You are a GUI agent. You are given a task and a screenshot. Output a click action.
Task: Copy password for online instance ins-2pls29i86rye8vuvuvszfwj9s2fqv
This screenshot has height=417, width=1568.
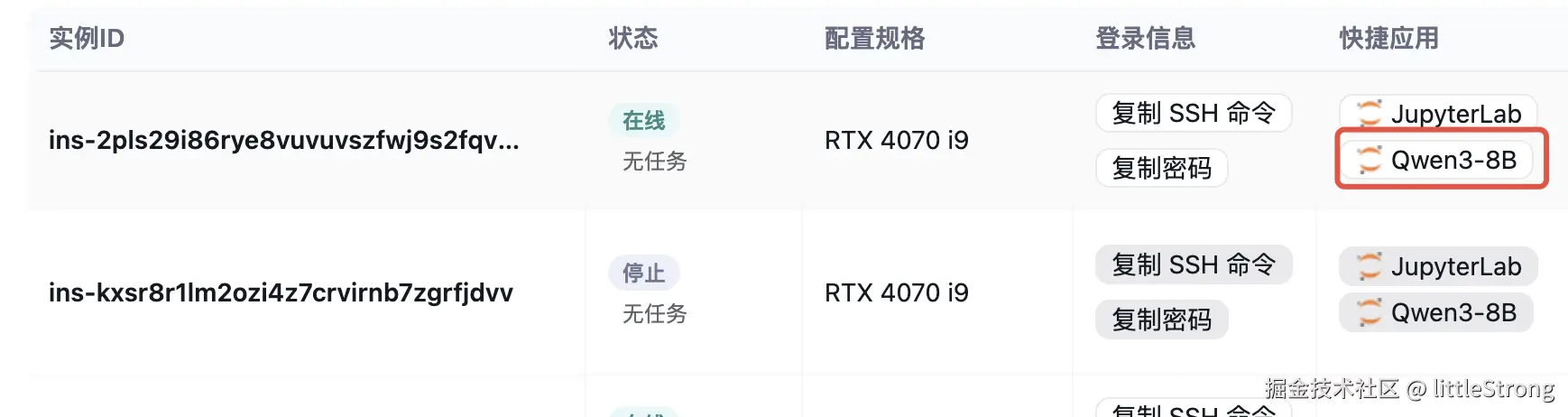1161,168
